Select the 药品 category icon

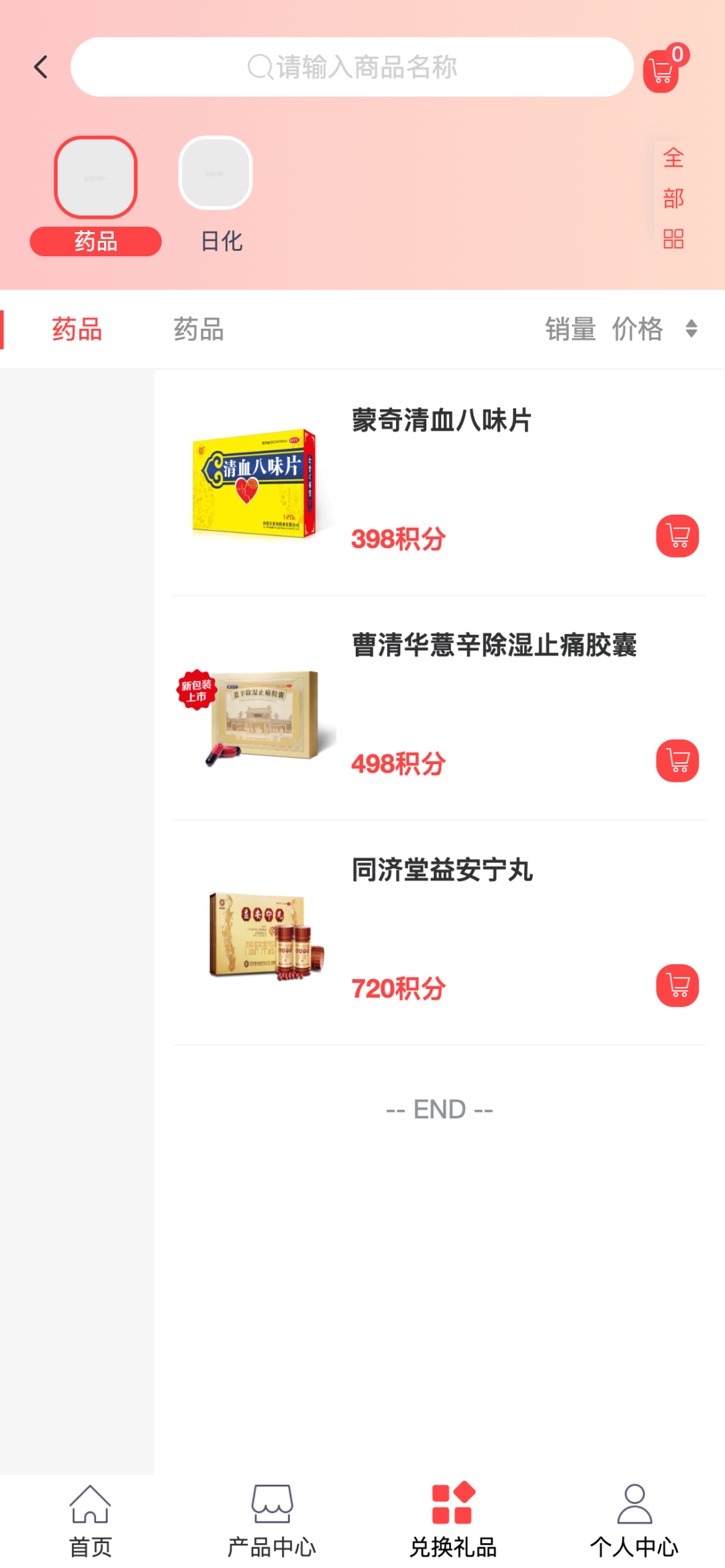pyautogui.click(x=95, y=178)
